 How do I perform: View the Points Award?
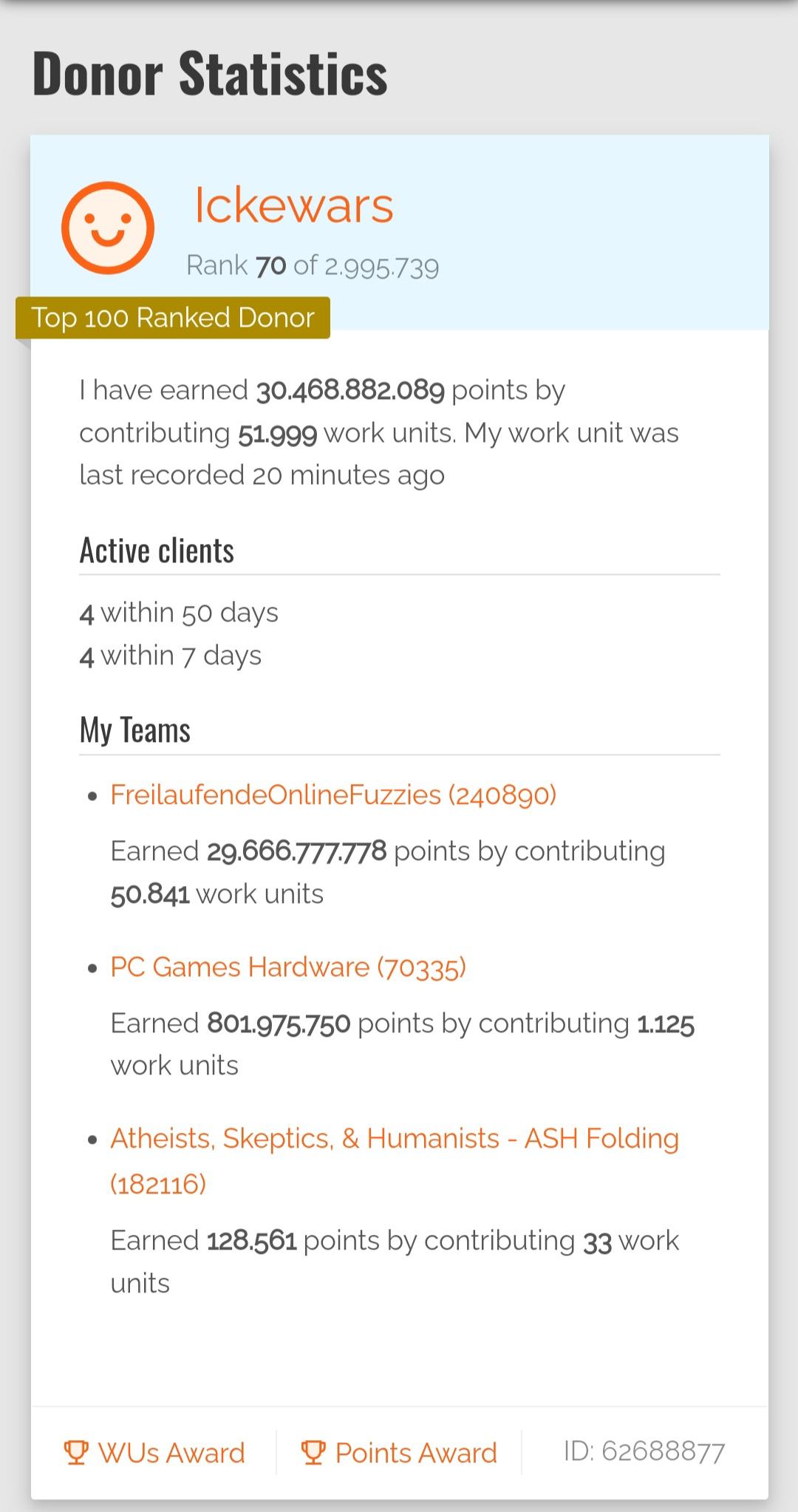coord(399,1453)
